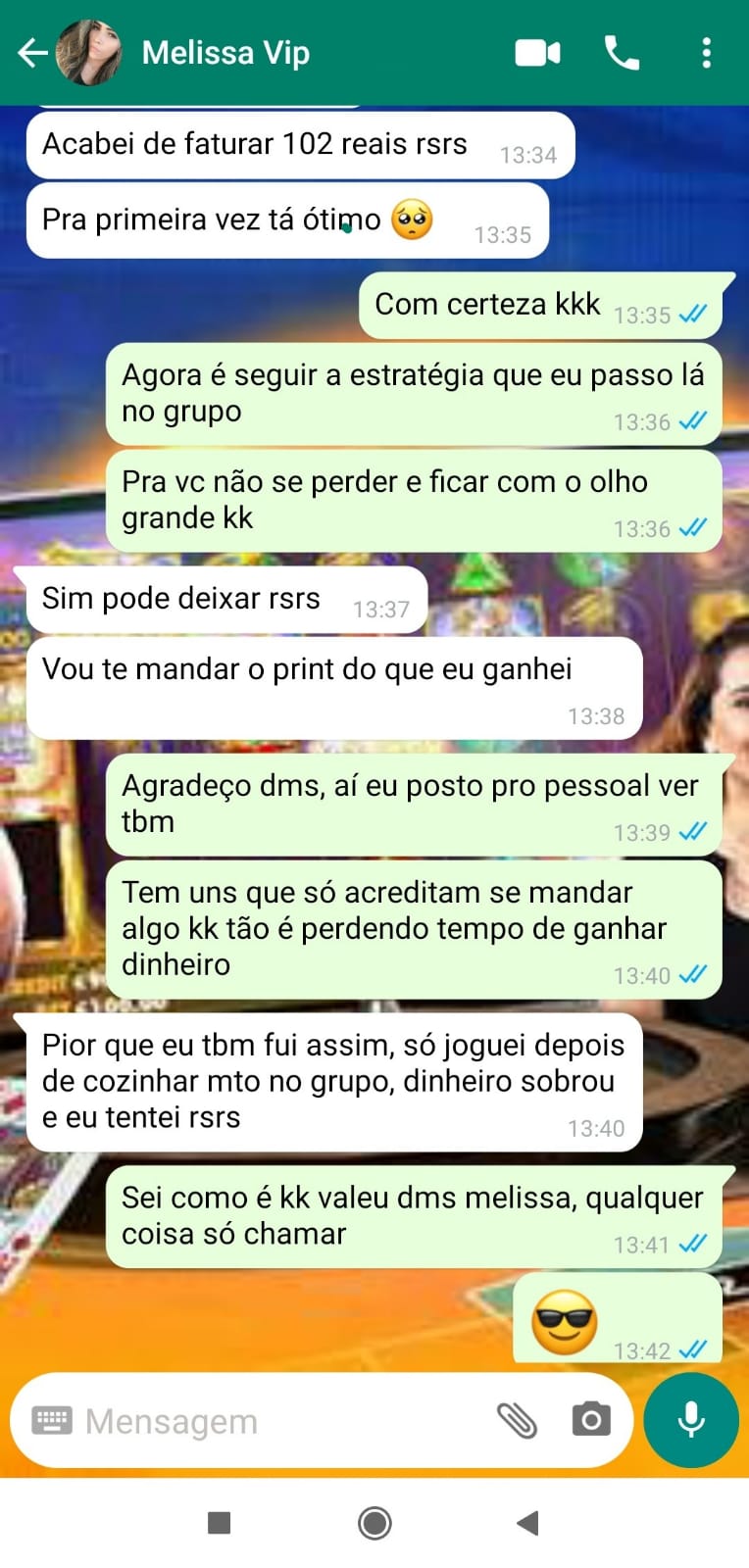The height and width of the screenshot is (1568, 749).
Task: Record a voice message with the microphone
Action: tap(691, 1420)
